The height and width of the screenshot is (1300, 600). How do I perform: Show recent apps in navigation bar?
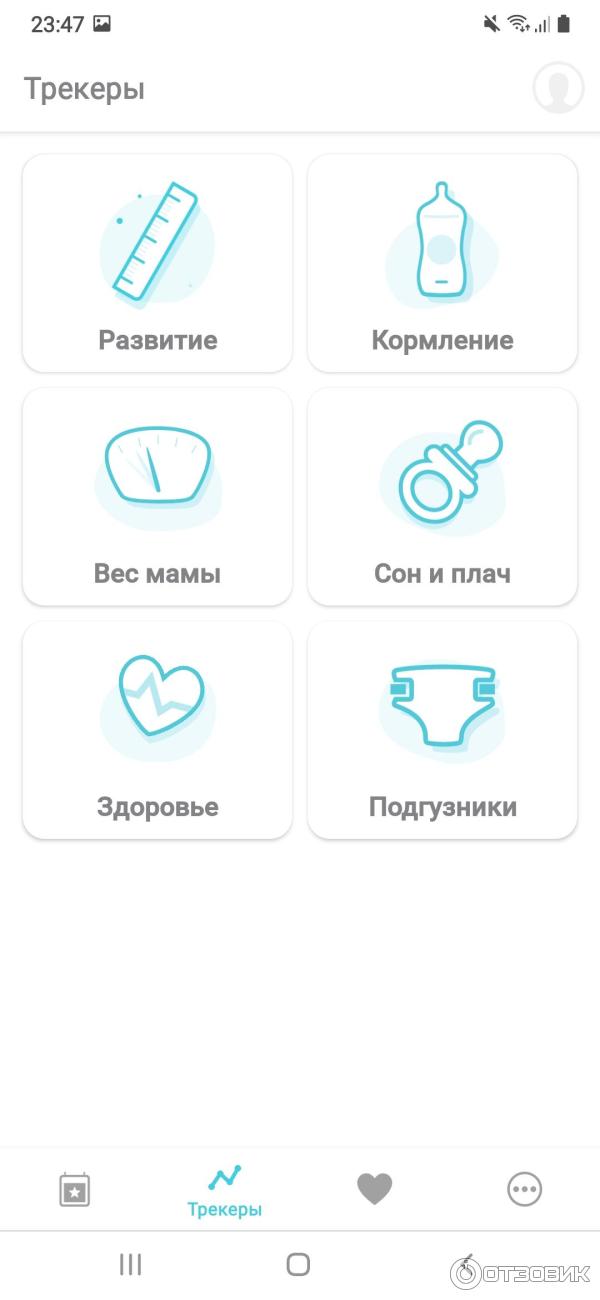coord(130,1265)
